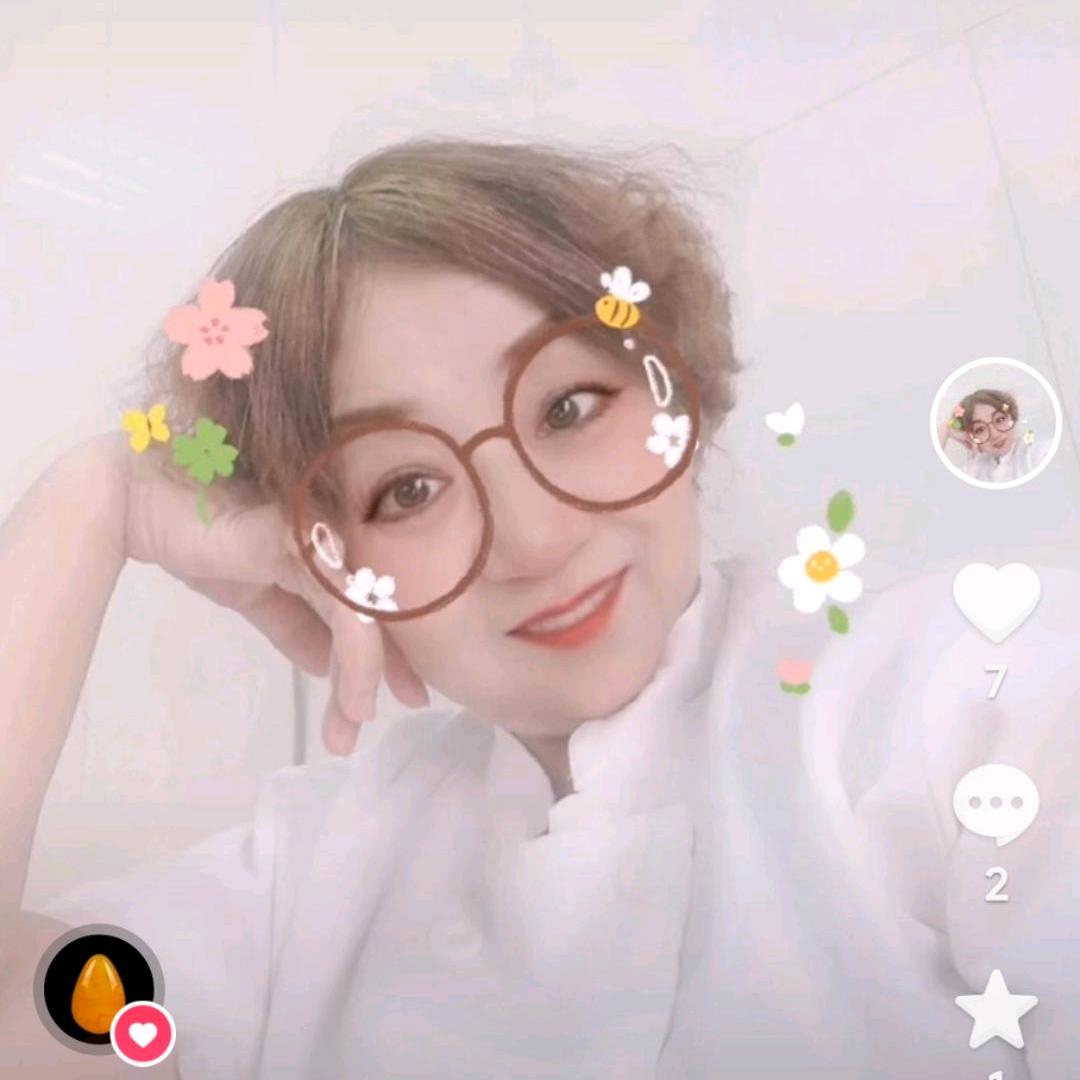Open the comments bubble

[996, 805]
